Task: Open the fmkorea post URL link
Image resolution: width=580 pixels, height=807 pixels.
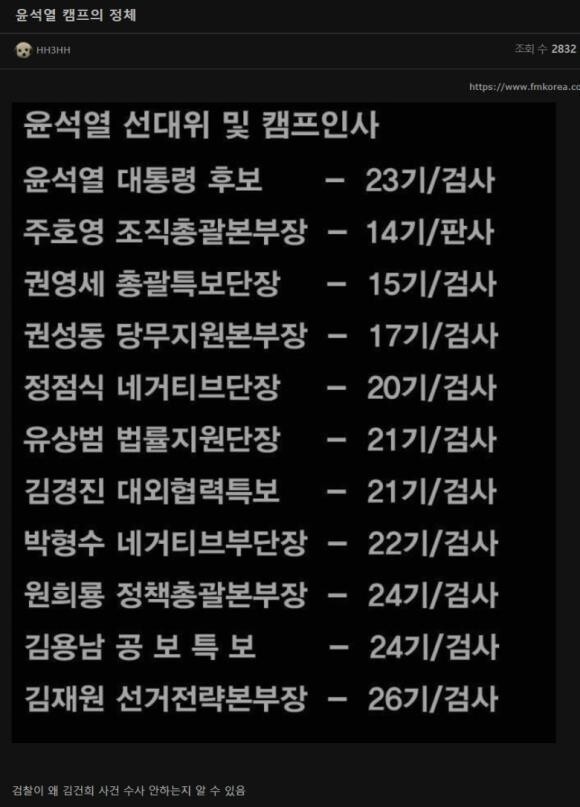Action: [524, 86]
